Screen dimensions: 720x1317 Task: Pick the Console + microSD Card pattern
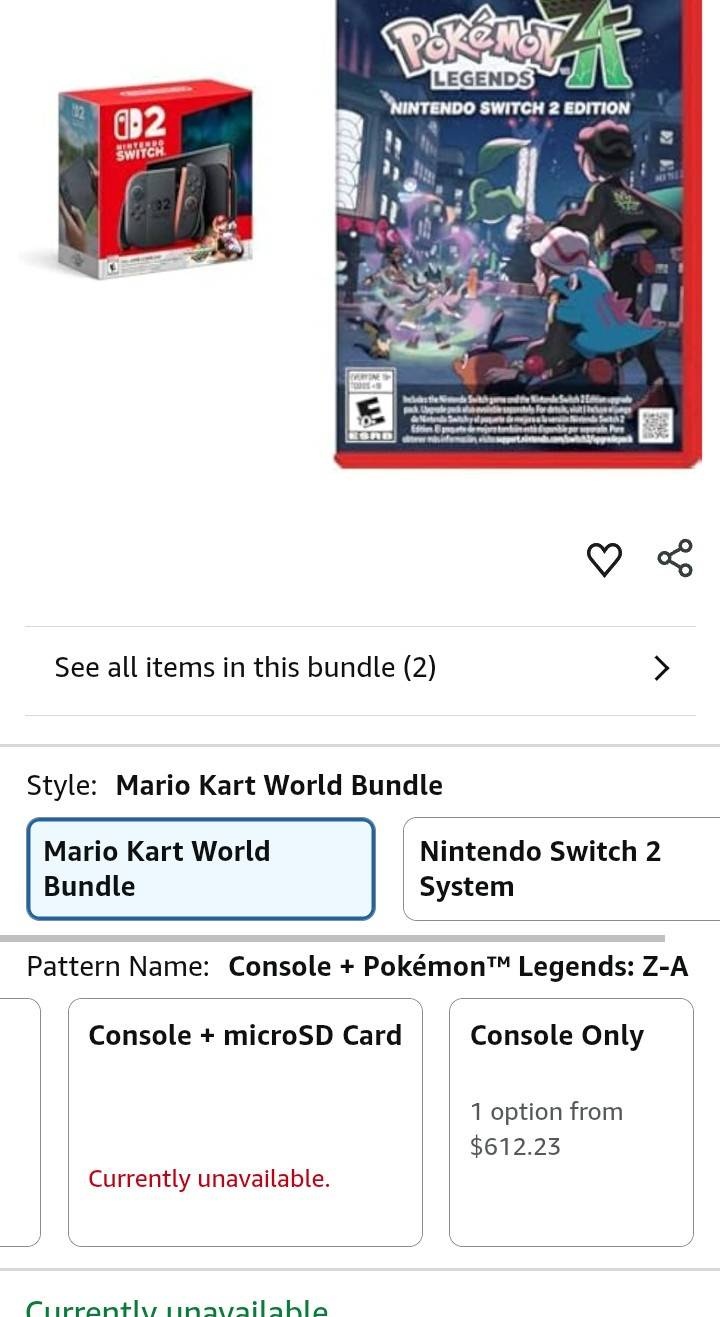(x=245, y=1121)
